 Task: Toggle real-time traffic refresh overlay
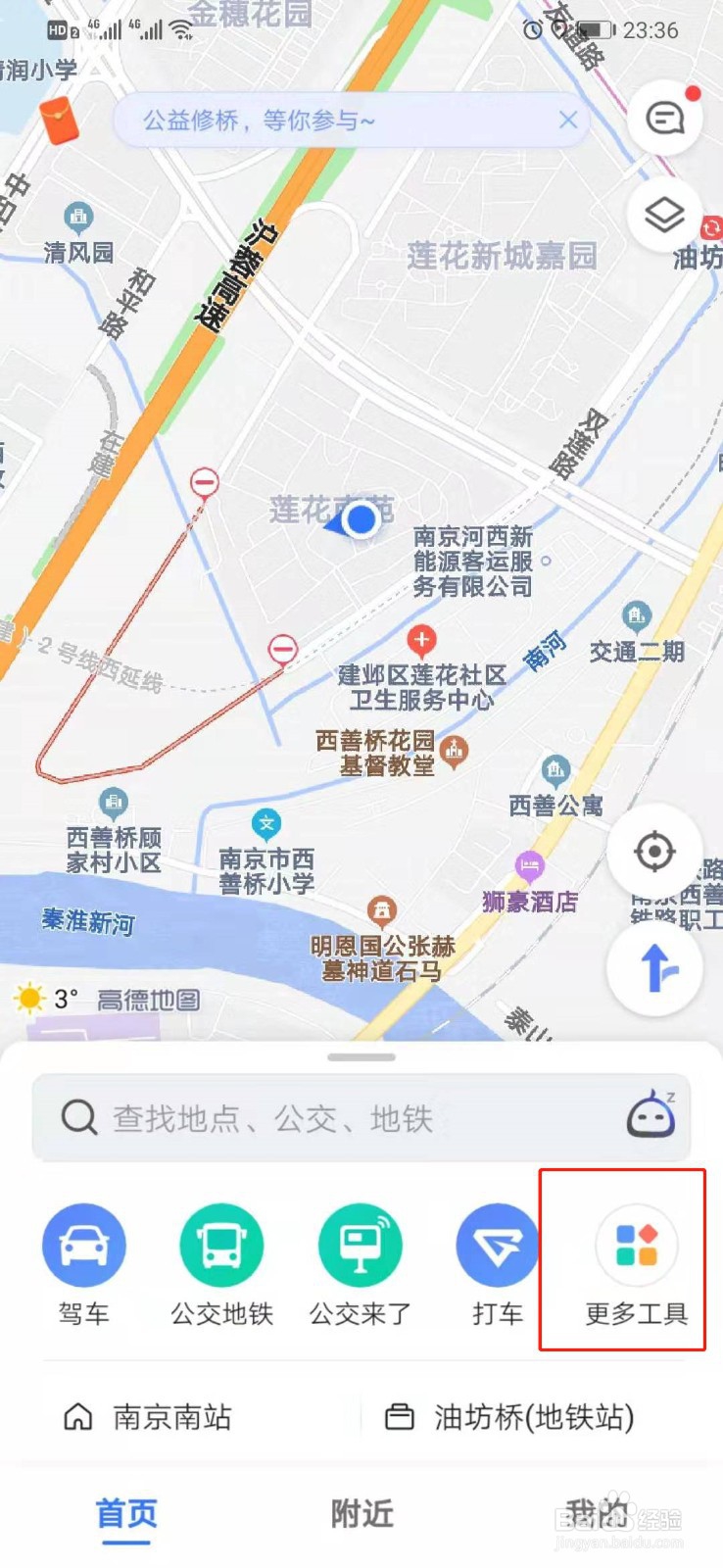(710, 227)
